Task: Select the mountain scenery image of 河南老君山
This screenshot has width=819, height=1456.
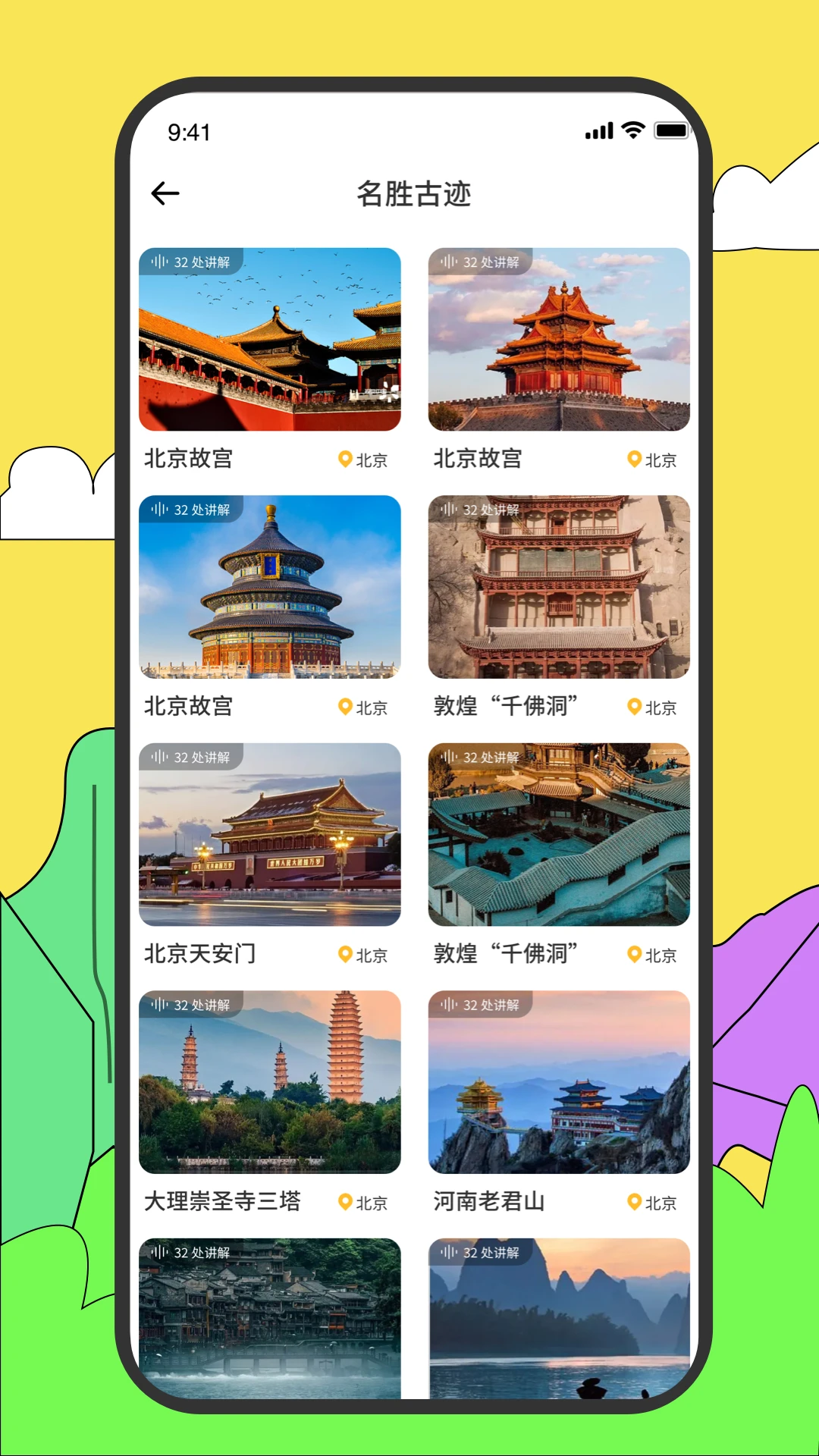Action: coord(559,1082)
